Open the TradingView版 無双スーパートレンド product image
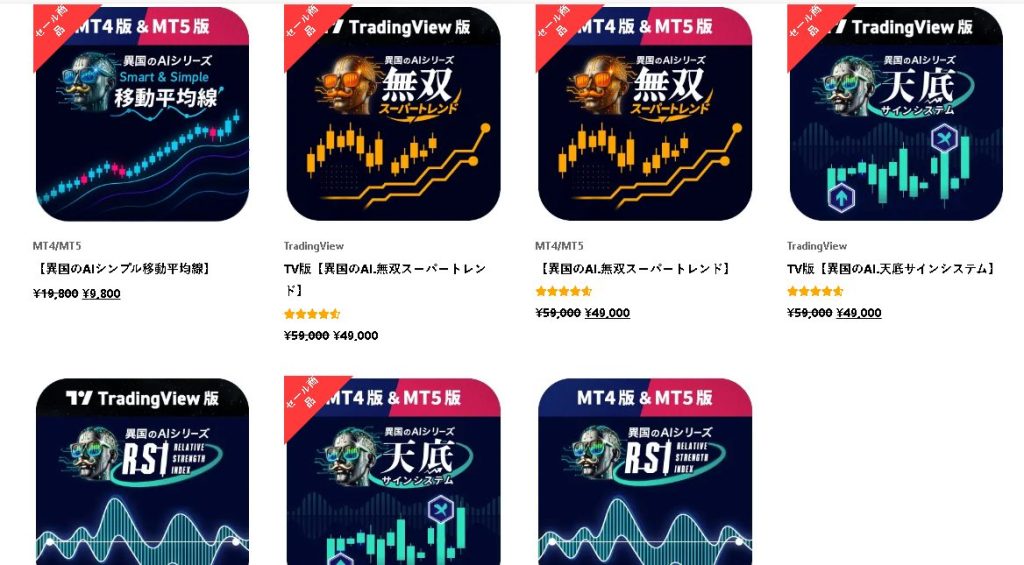 point(393,114)
